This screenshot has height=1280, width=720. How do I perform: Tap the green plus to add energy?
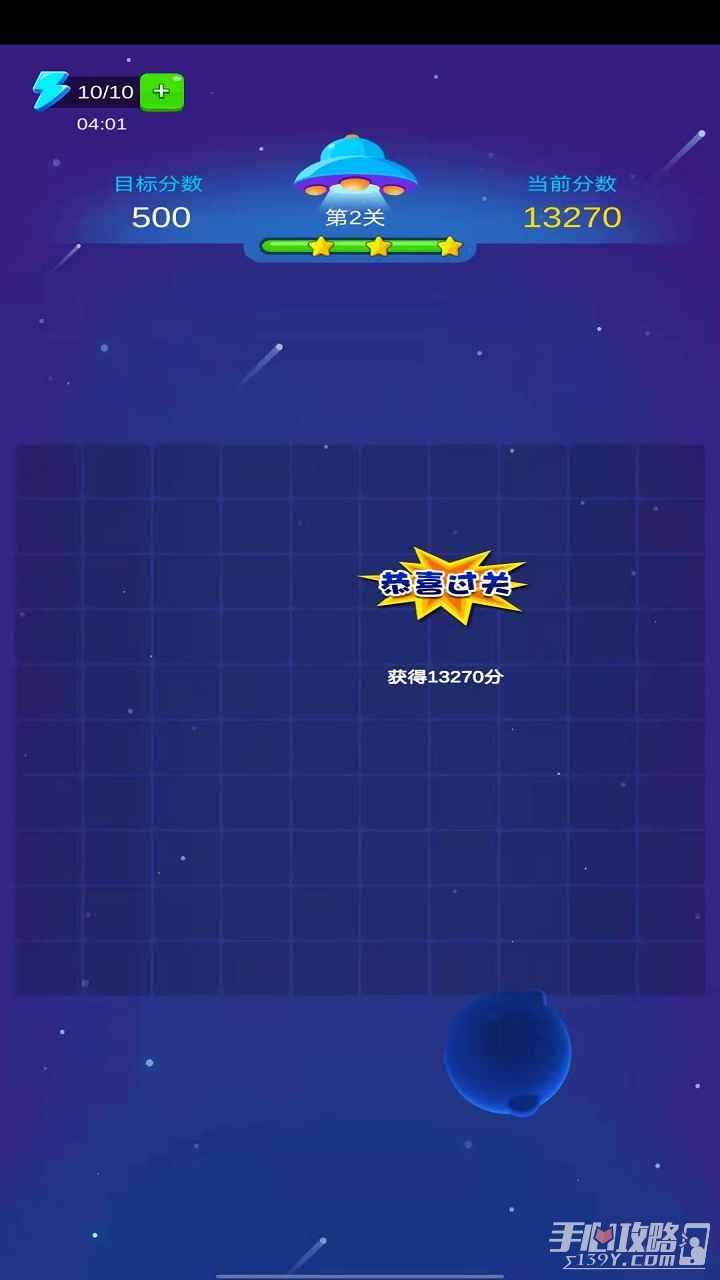coord(161,92)
